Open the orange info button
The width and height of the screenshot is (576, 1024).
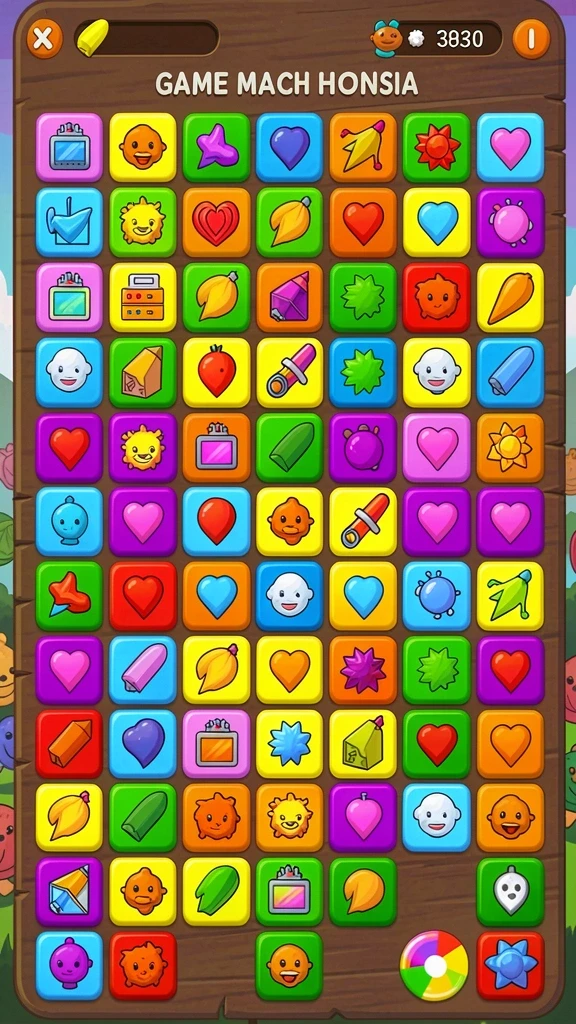click(x=531, y=39)
